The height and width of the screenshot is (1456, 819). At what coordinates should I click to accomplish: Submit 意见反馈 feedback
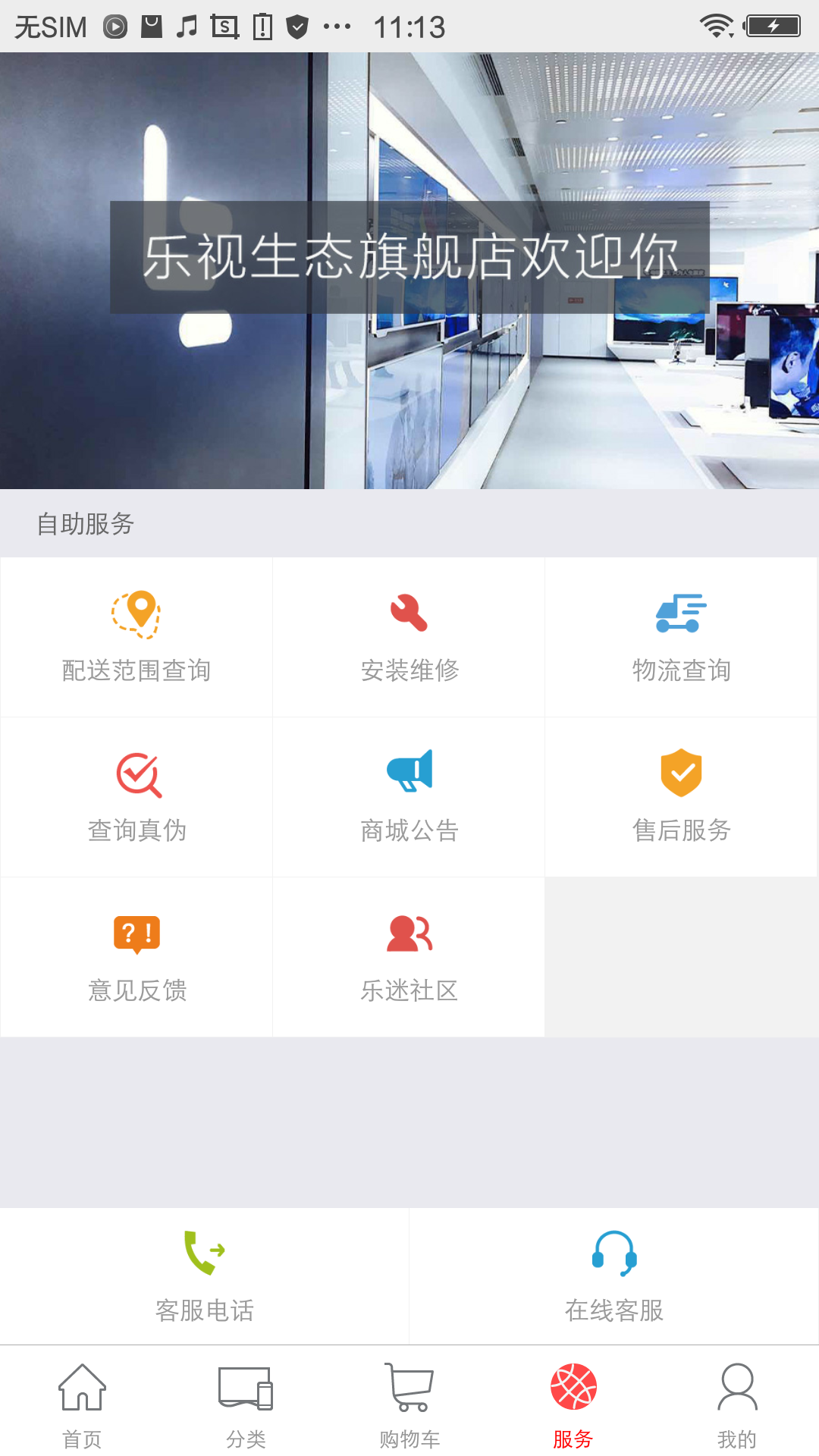click(x=136, y=957)
